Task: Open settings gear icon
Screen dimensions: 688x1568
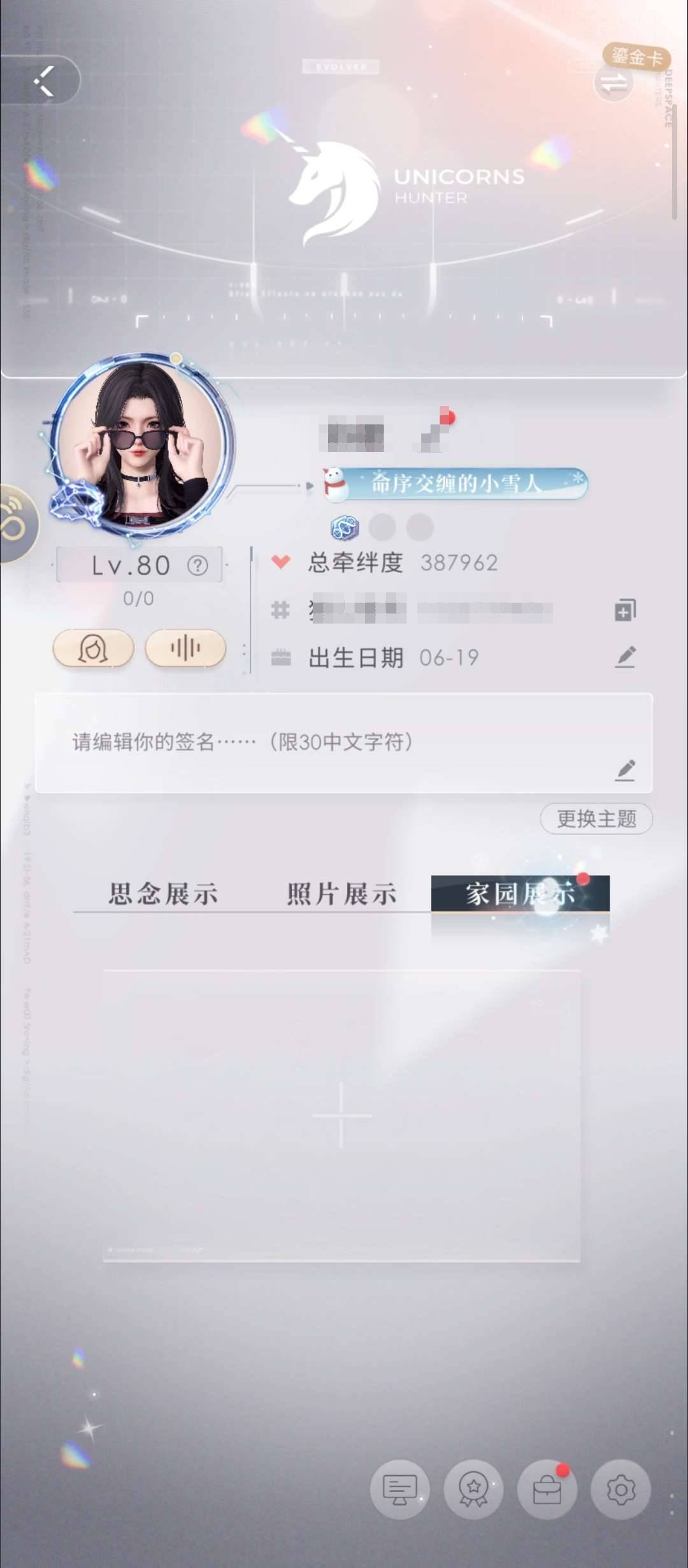Action: [x=621, y=1490]
